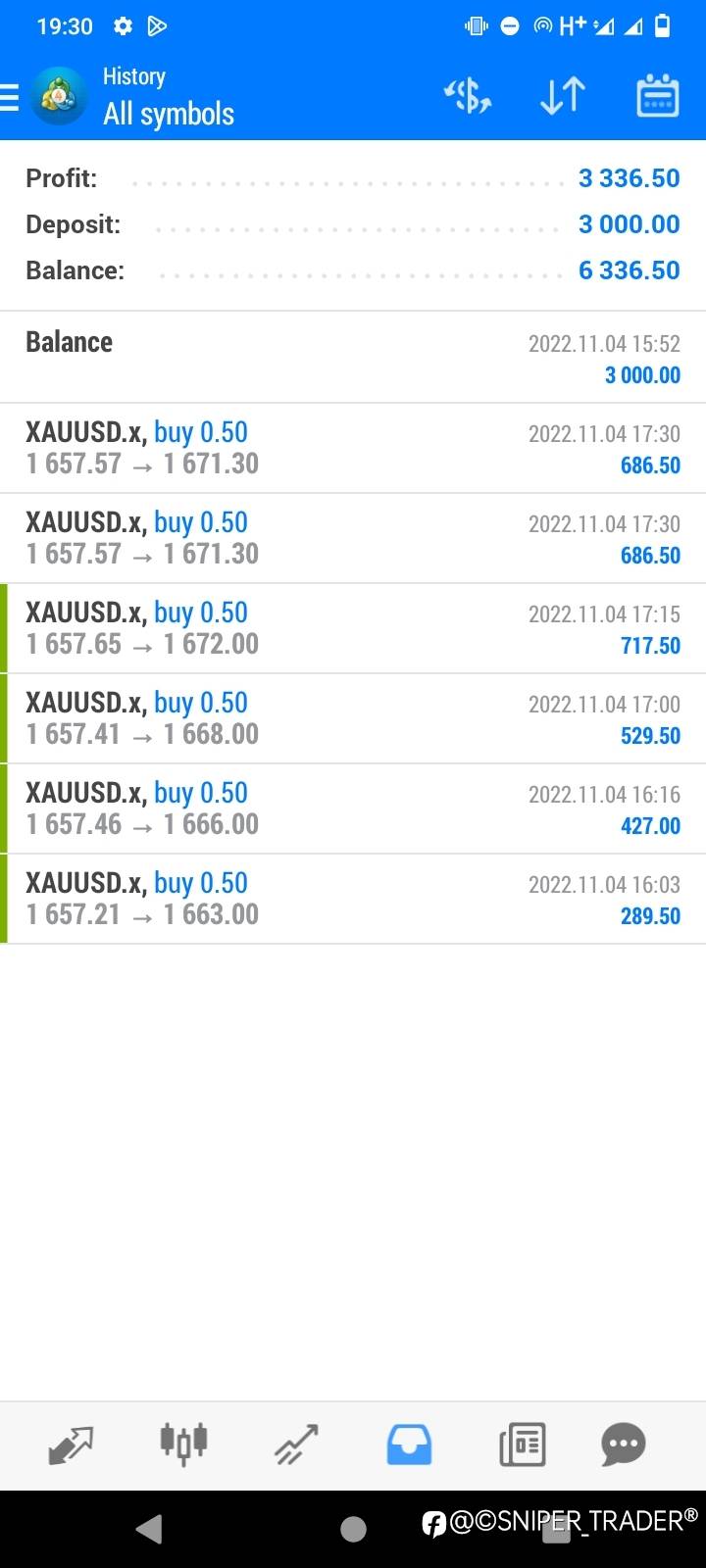Viewport: 706px width, 1568px height.
Task: Open the symbol filter dollar icon
Action: pos(468,96)
